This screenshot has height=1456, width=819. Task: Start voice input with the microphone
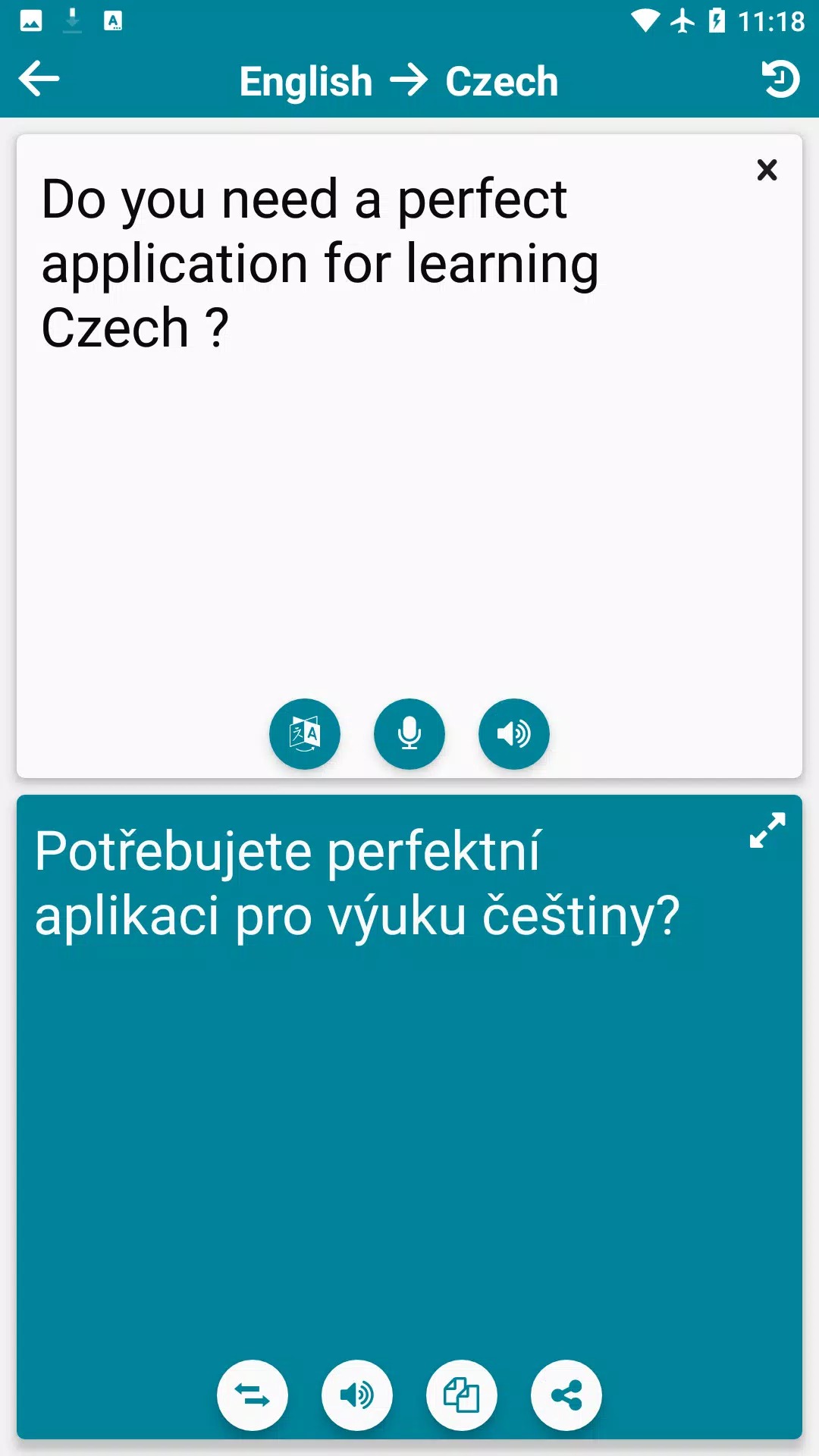(409, 733)
